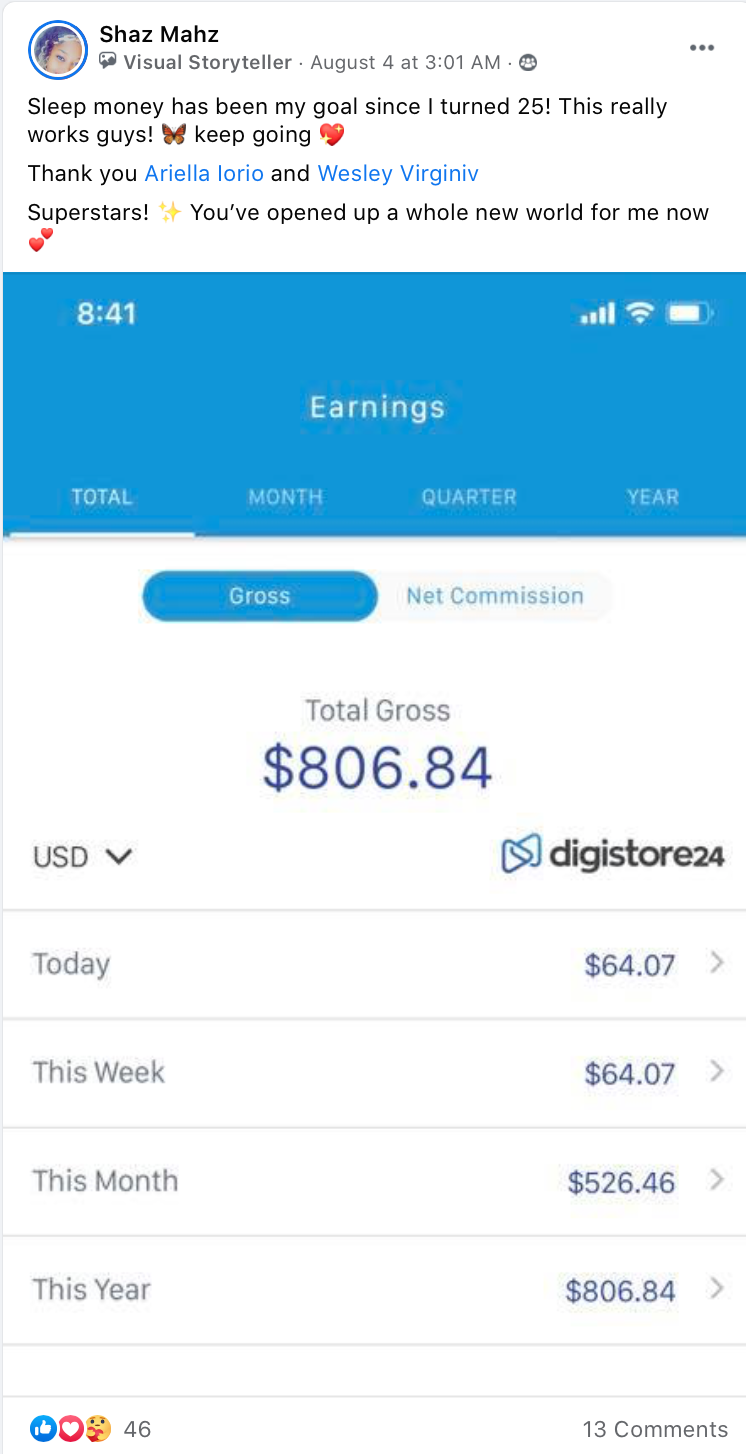
Task: View who reacted to the post
Action: pyautogui.click(x=89, y=1429)
